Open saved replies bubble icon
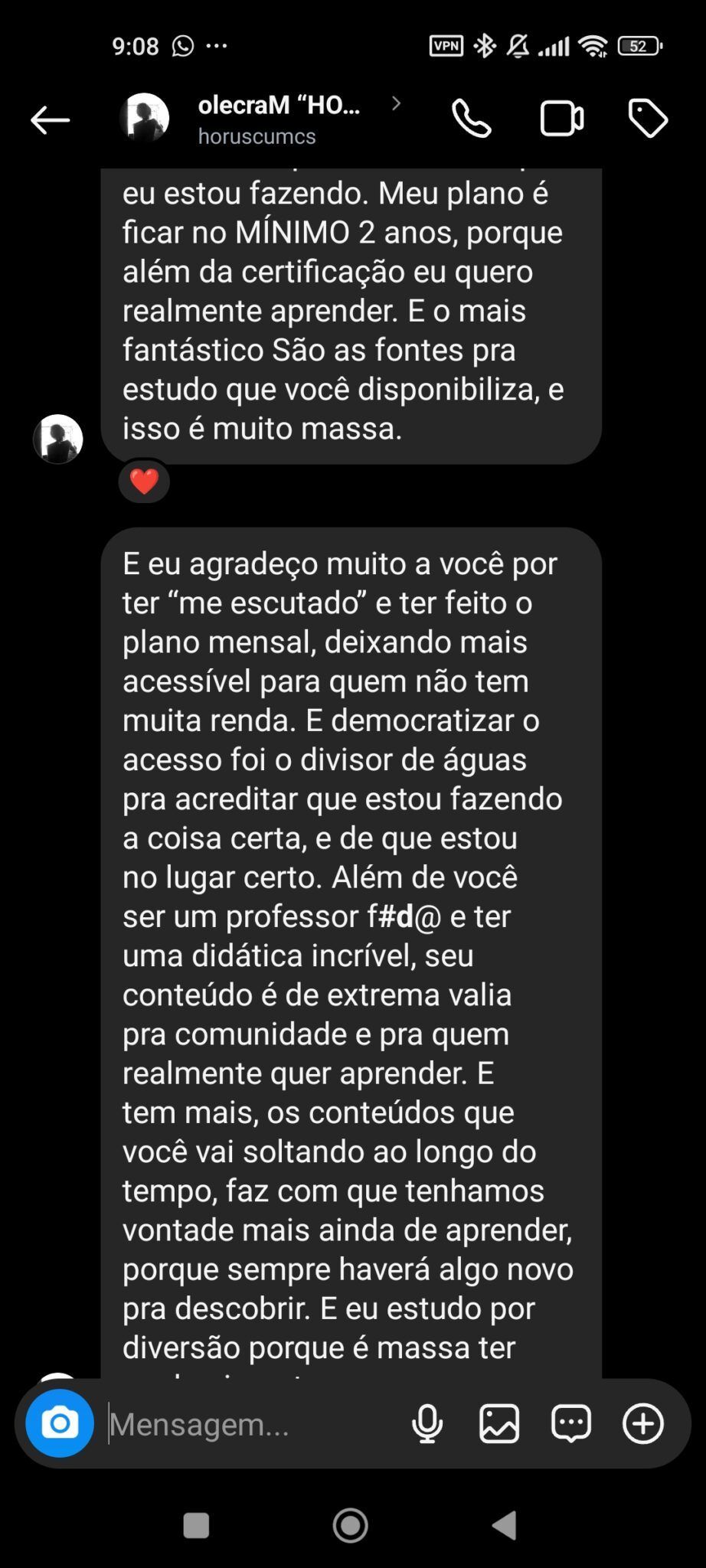This screenshot has height=1568, width=706. (x=571, y=1424)
